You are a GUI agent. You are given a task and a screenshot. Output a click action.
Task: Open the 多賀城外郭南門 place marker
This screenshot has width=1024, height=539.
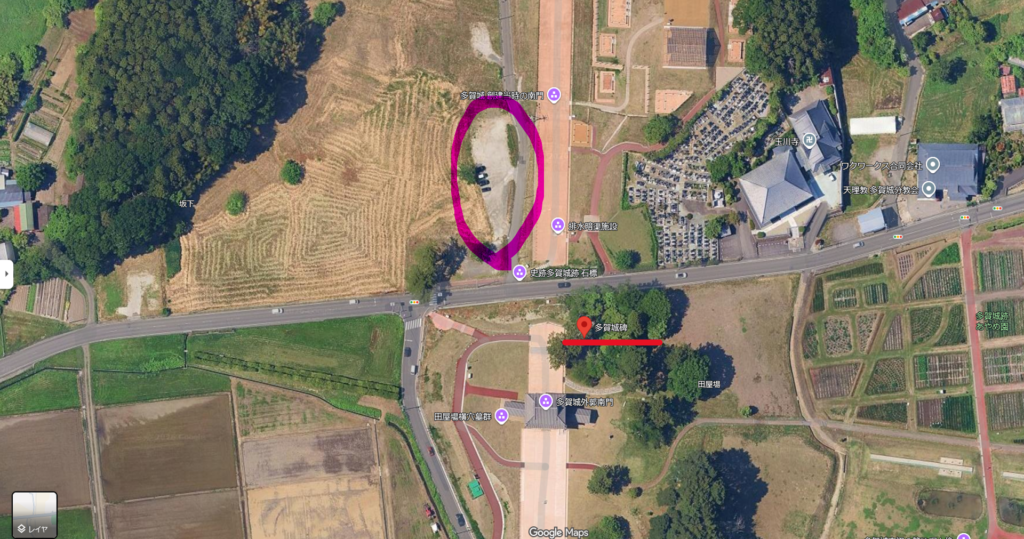tap(546, 402)
